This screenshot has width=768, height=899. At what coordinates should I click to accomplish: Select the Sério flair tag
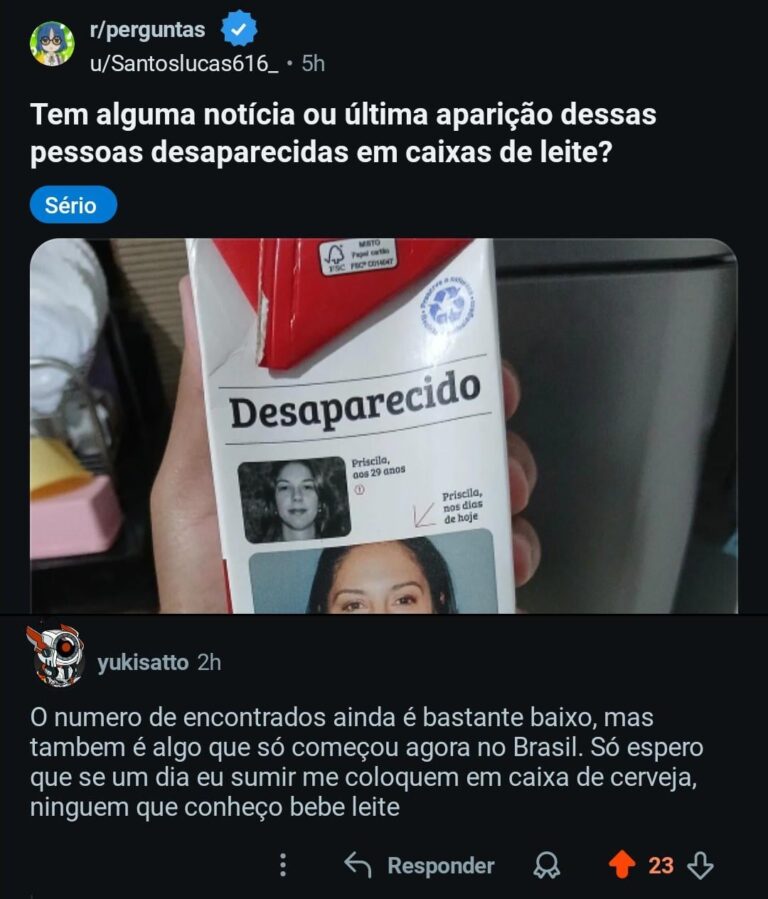point(73,205)
